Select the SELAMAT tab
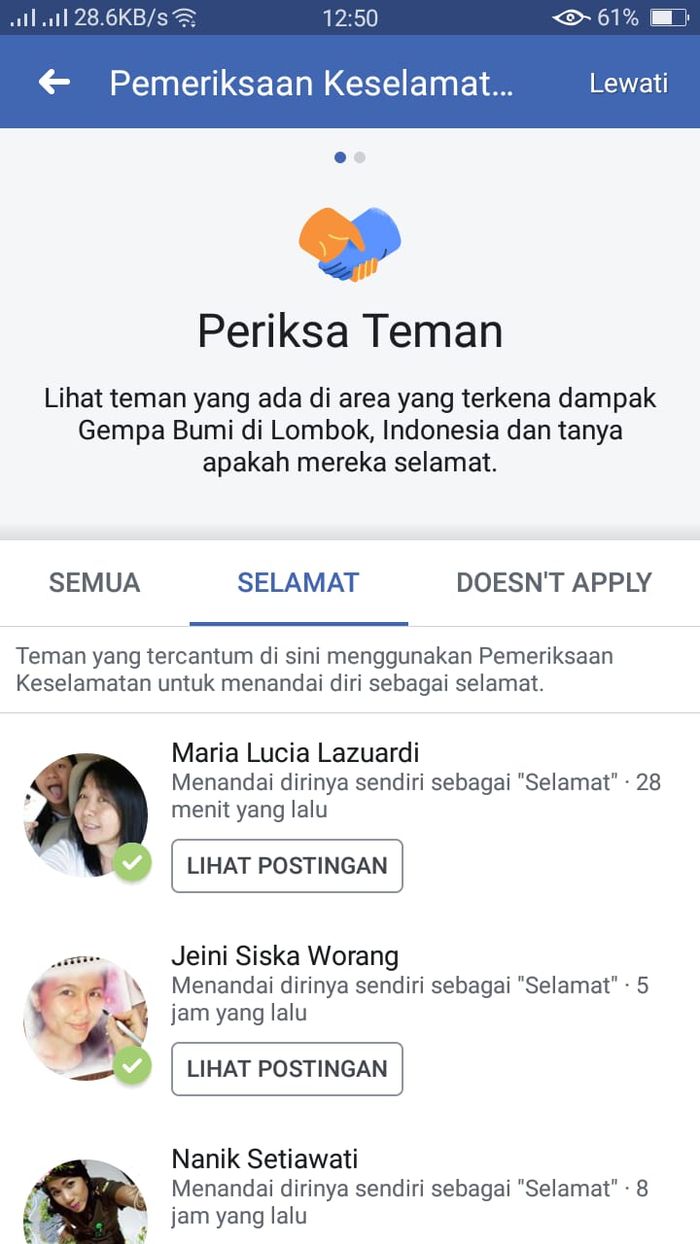The width and height of the screenshot is (700, 1244). (x=298, y=583)
